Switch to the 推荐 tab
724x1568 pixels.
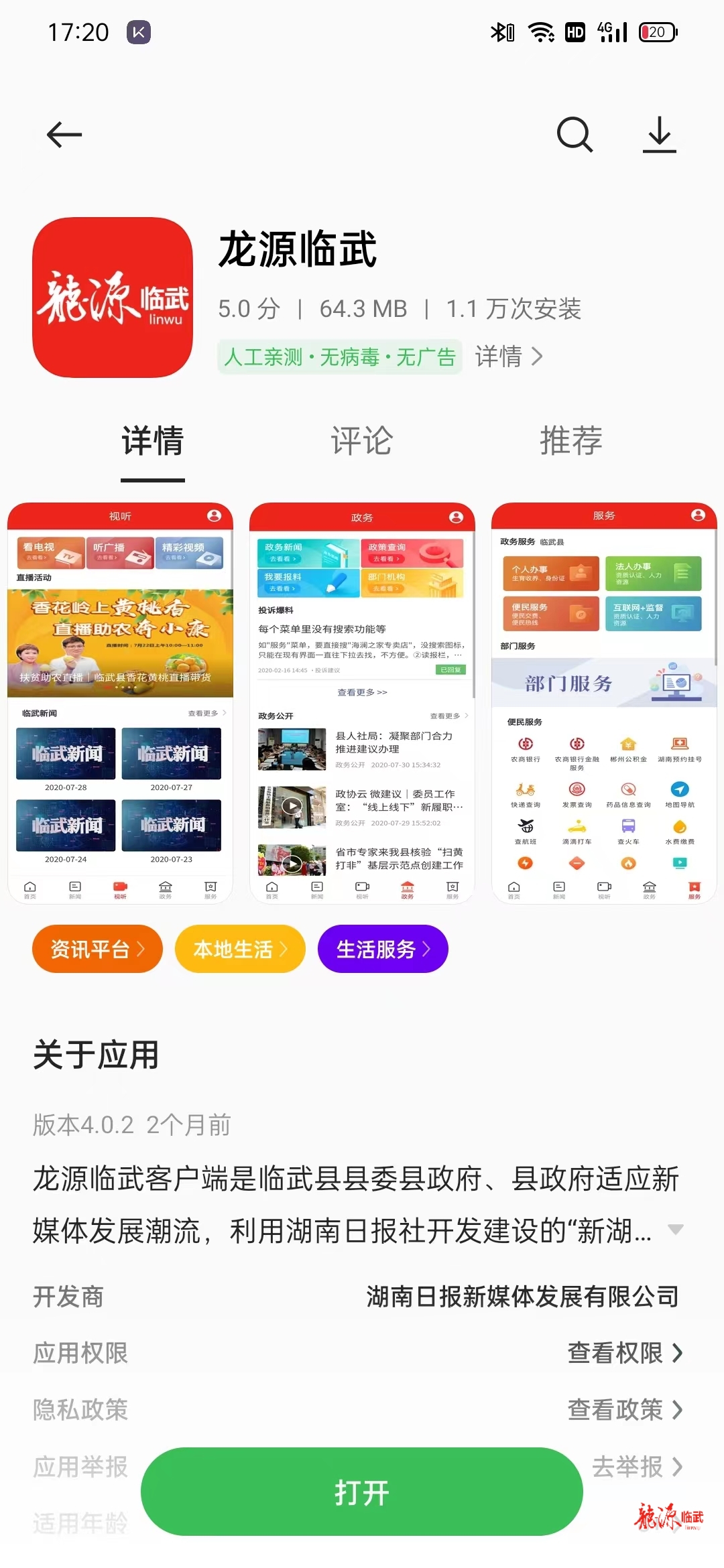pyautogui.click(x=570, y=442)
